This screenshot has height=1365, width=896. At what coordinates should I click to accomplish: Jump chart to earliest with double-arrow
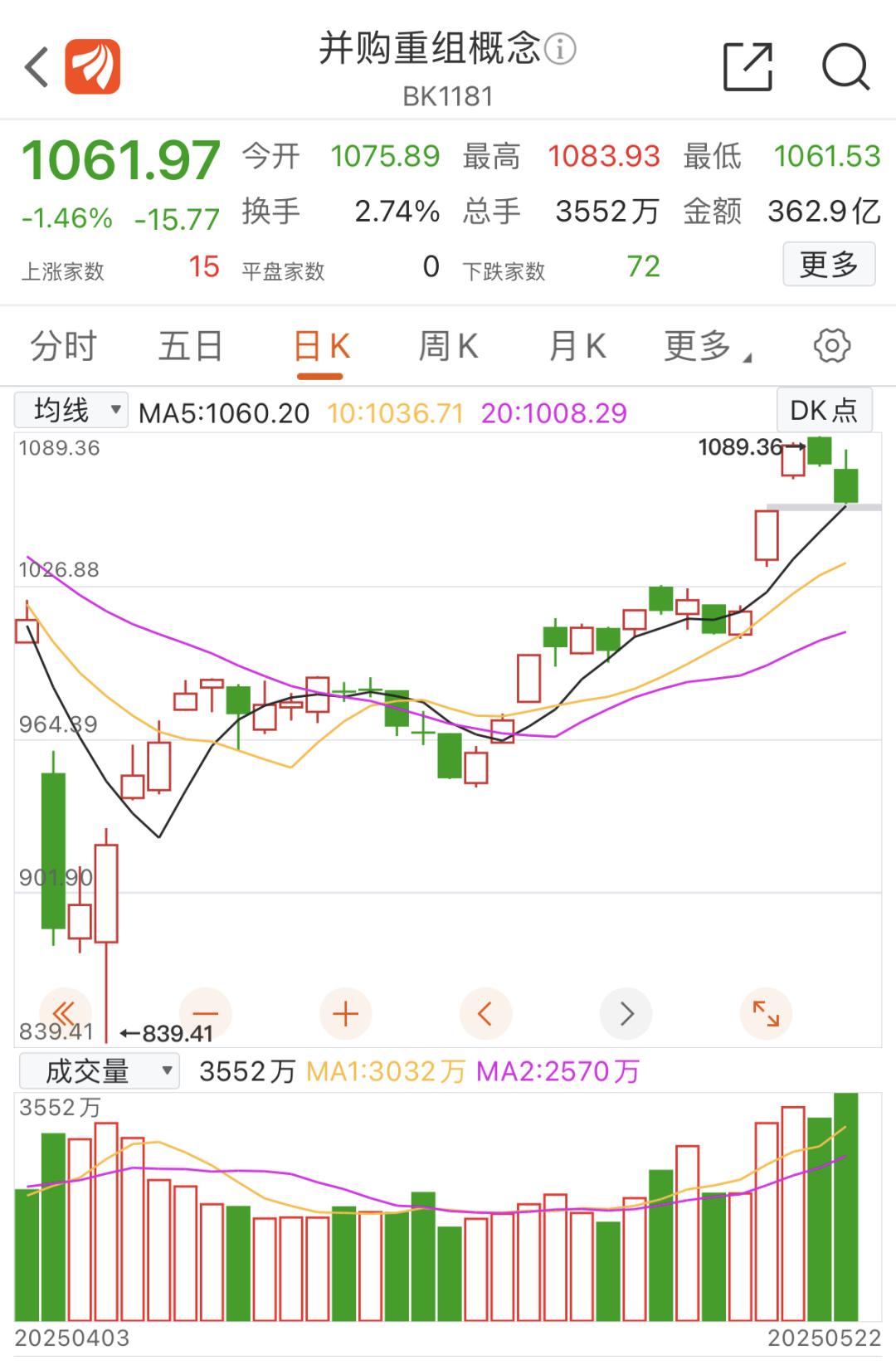click(x=65, y=1013)
